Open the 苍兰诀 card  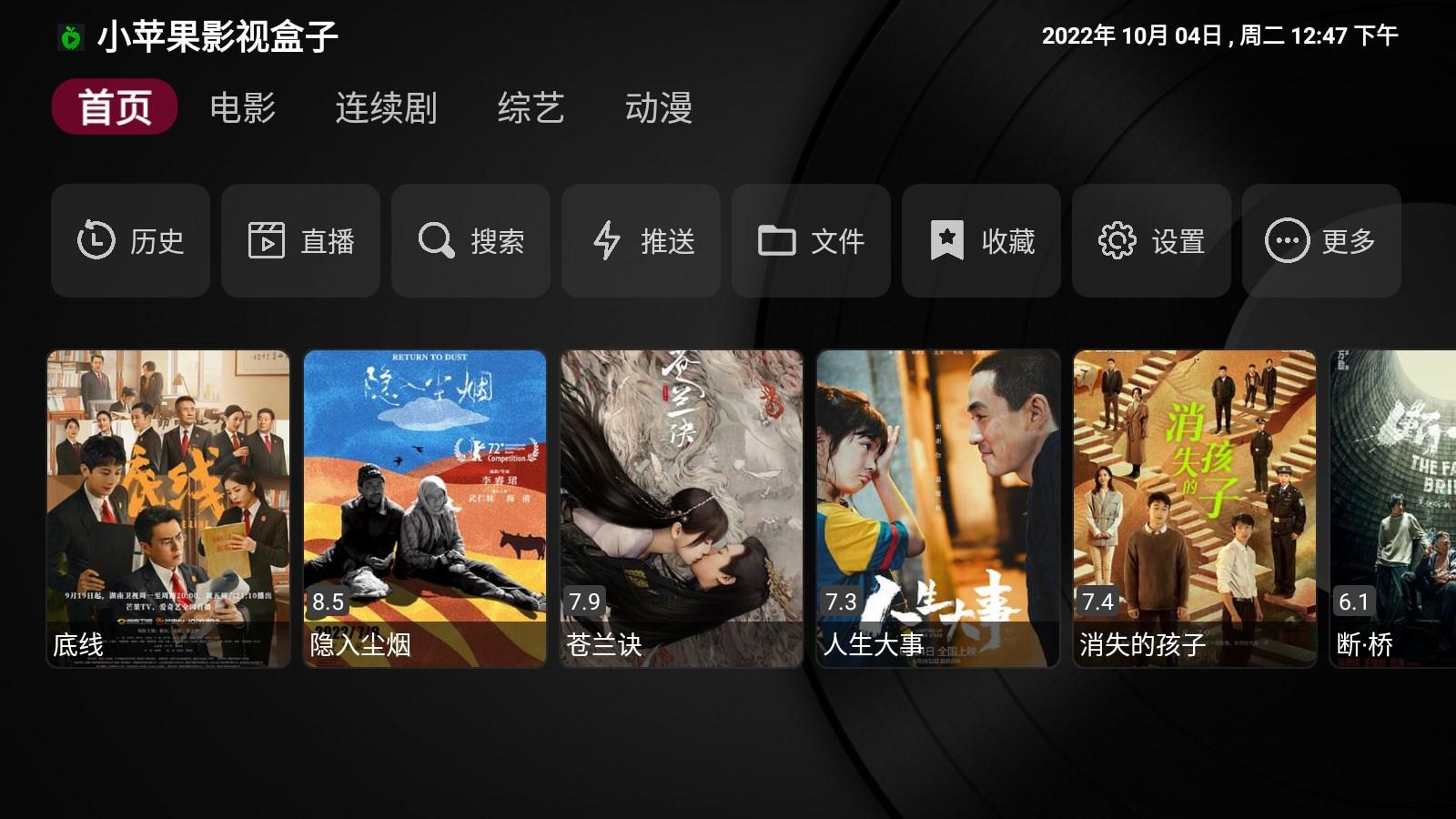coord(682,508)
